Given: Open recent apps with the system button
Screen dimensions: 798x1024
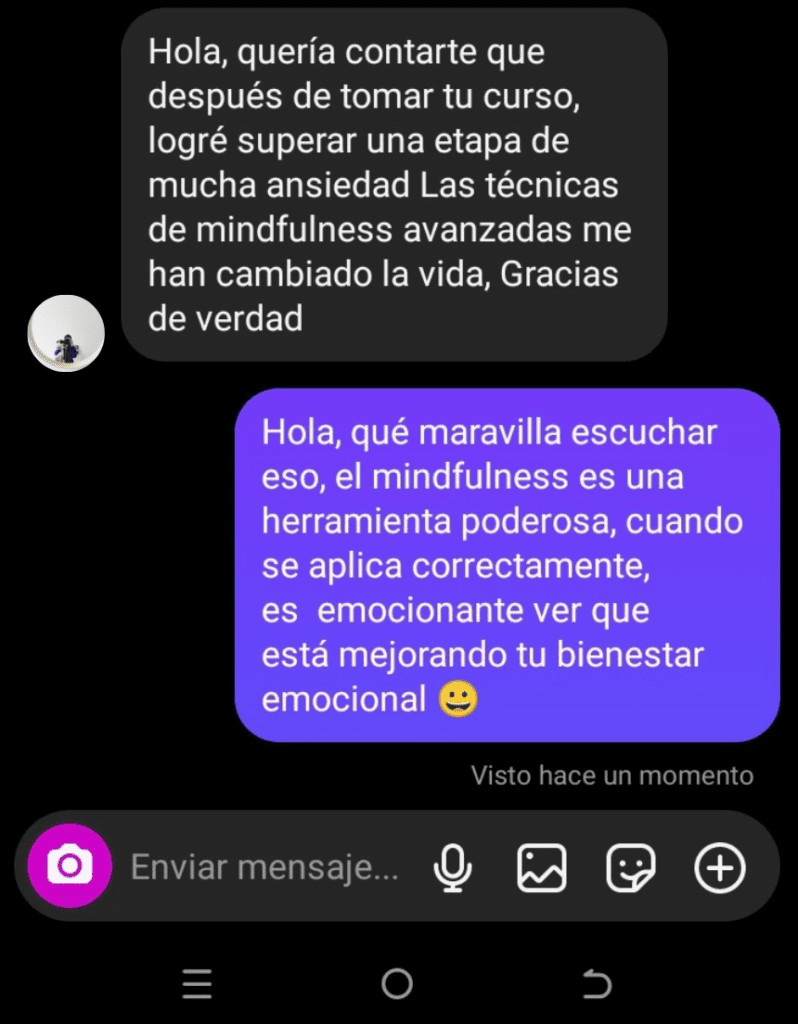Looking at the screenshot, I should [198, 985].
